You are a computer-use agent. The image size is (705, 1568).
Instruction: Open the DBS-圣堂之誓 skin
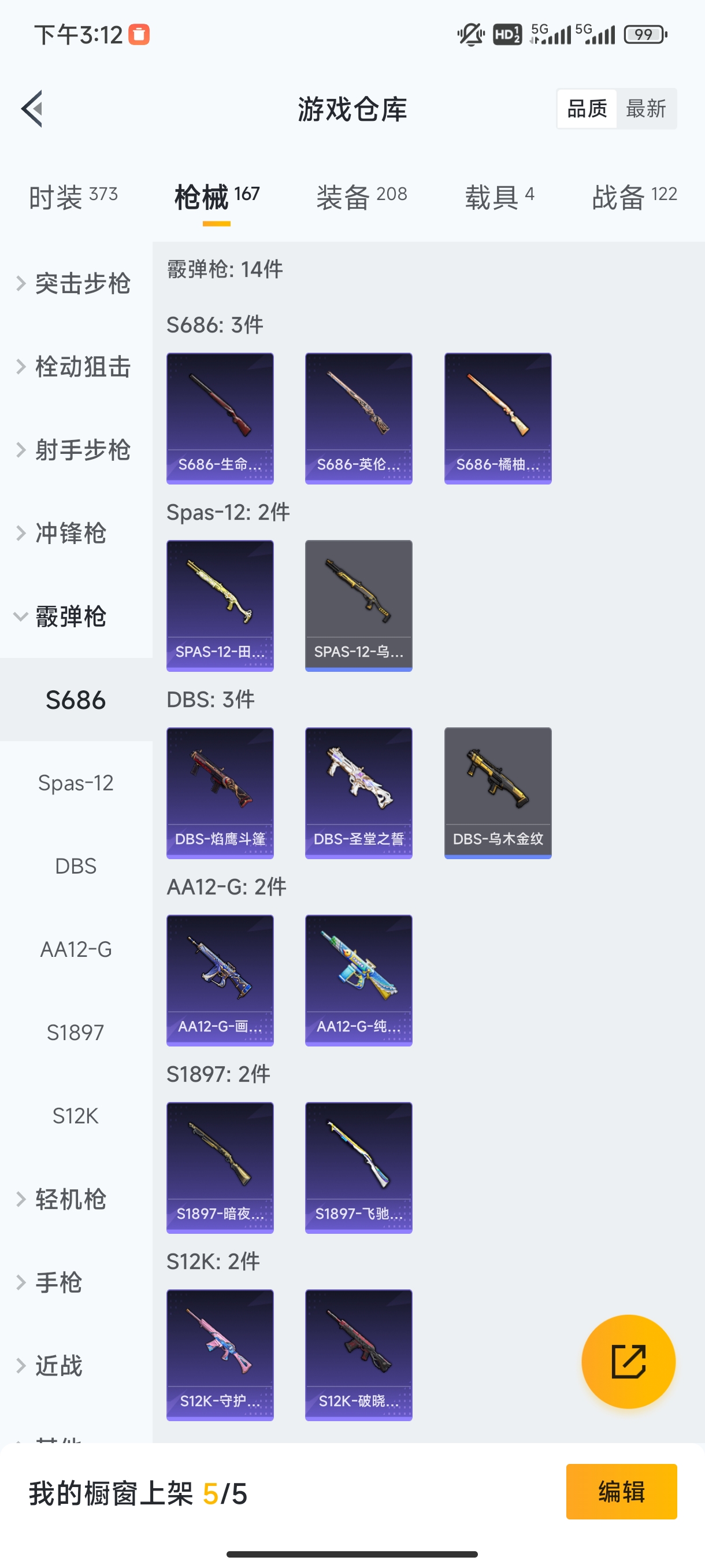click(358, 793)
